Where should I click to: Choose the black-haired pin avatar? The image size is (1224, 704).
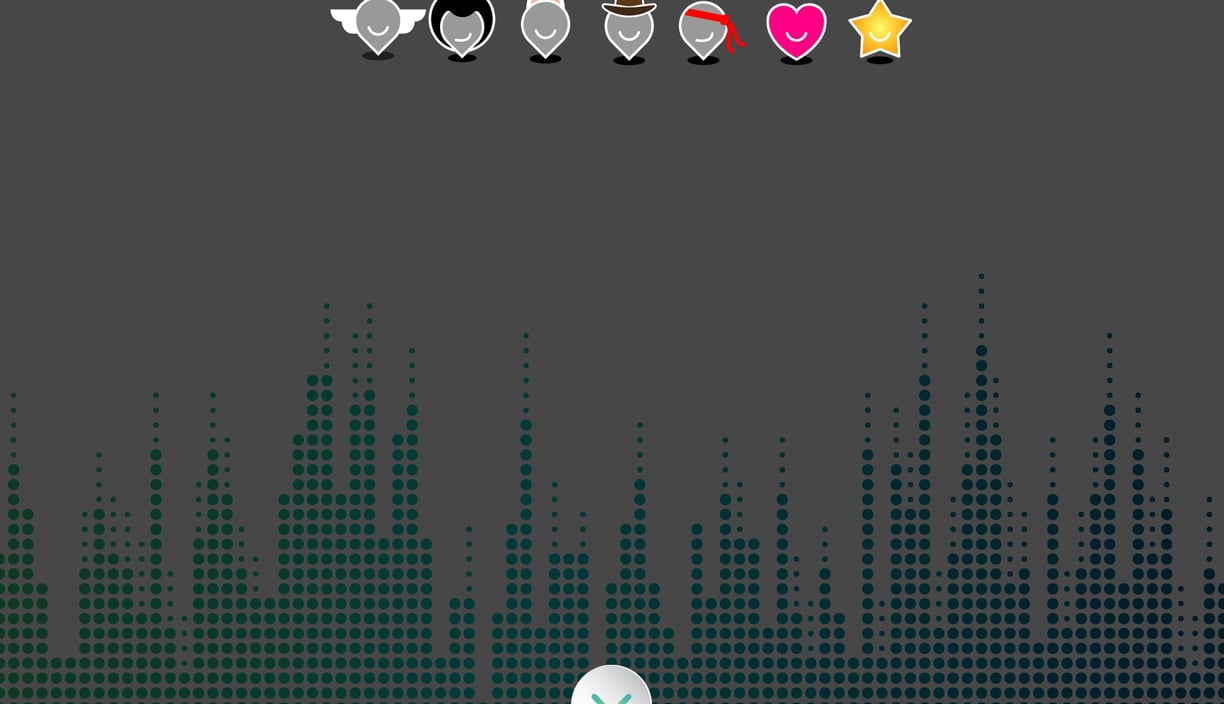pyautogui.click(x=462, y=27)
